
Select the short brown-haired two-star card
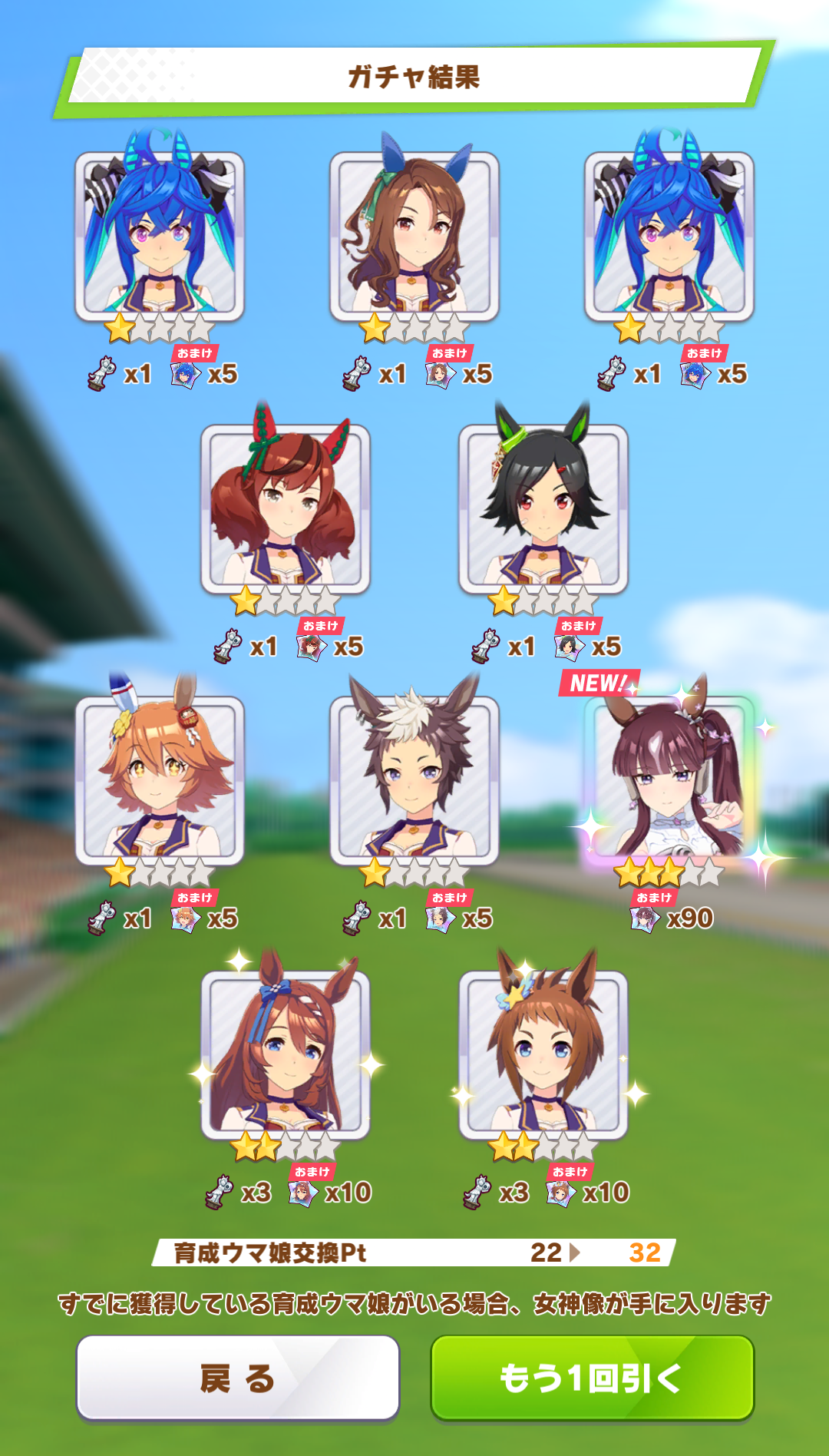click(x=543, y=1054)
